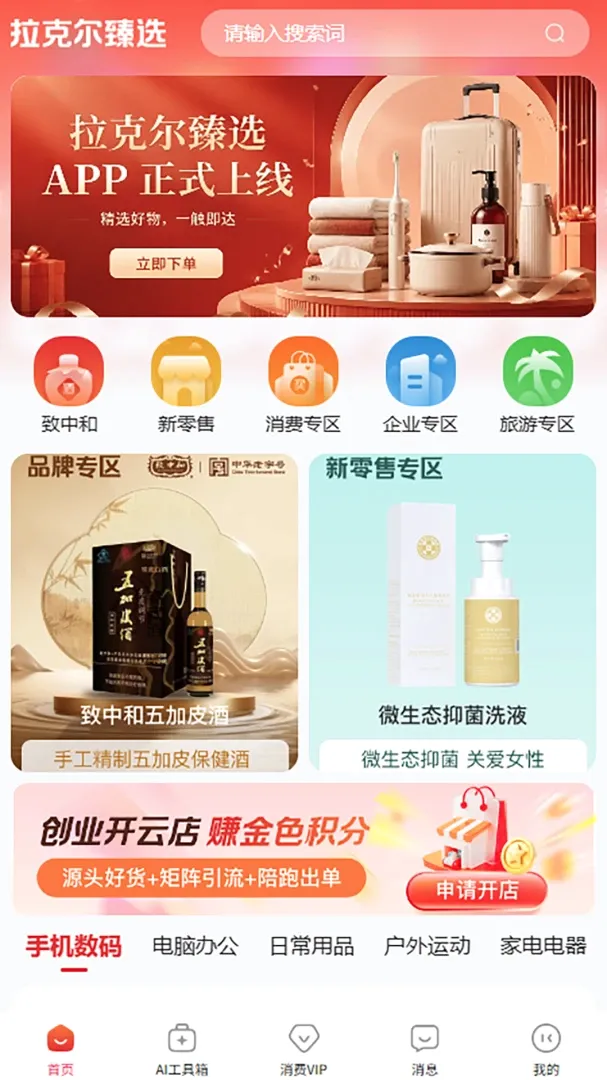Select the 手机数码 tab
Viewport: 607px width, 1080px height.
74,946
